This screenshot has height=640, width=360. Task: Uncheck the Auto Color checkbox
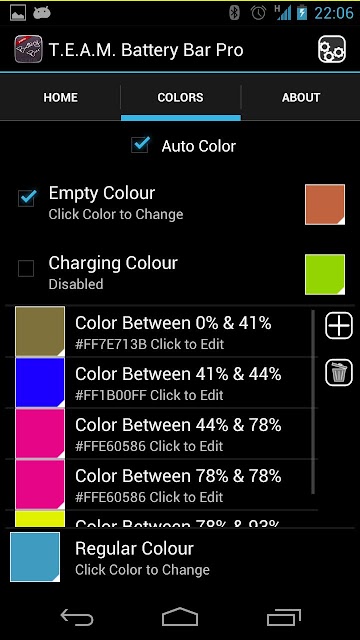coord(140,145)
